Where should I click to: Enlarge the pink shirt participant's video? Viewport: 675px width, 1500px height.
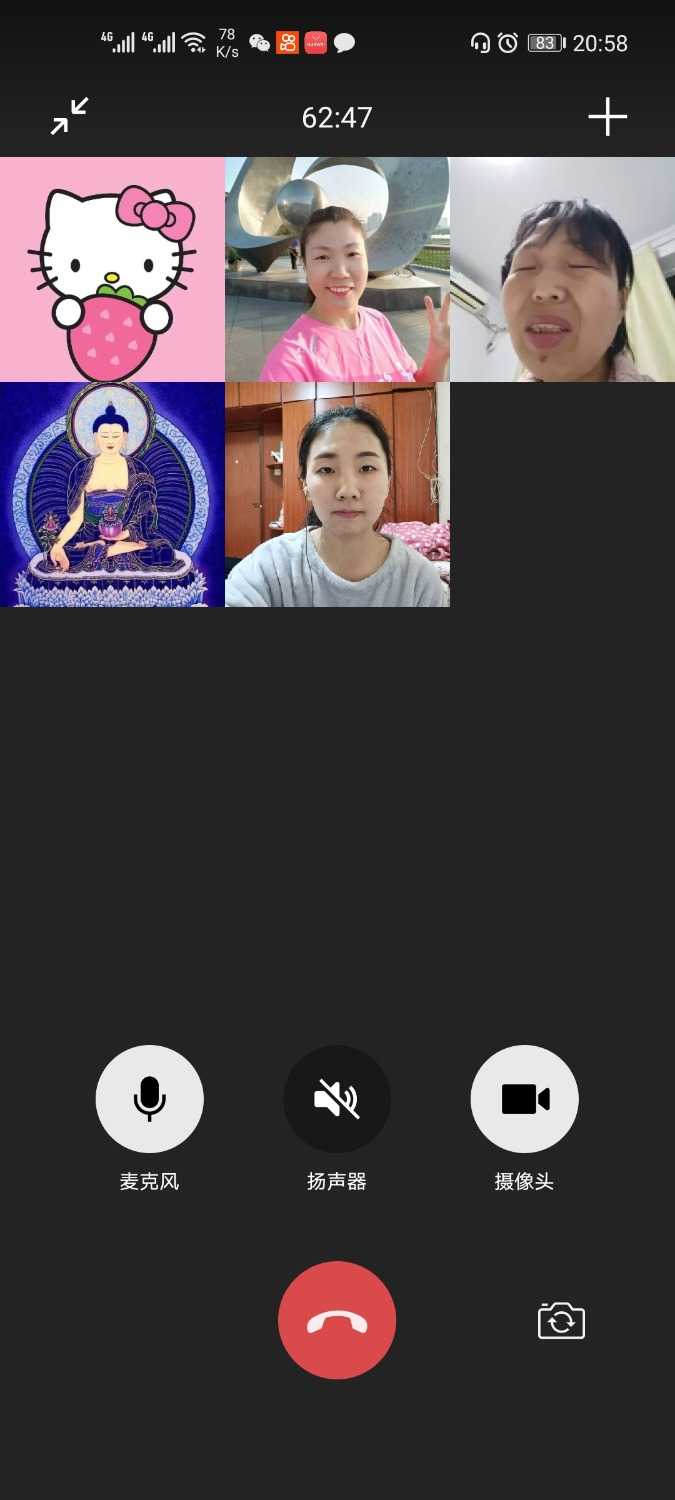pyautogui.click(x=337, y=270)
